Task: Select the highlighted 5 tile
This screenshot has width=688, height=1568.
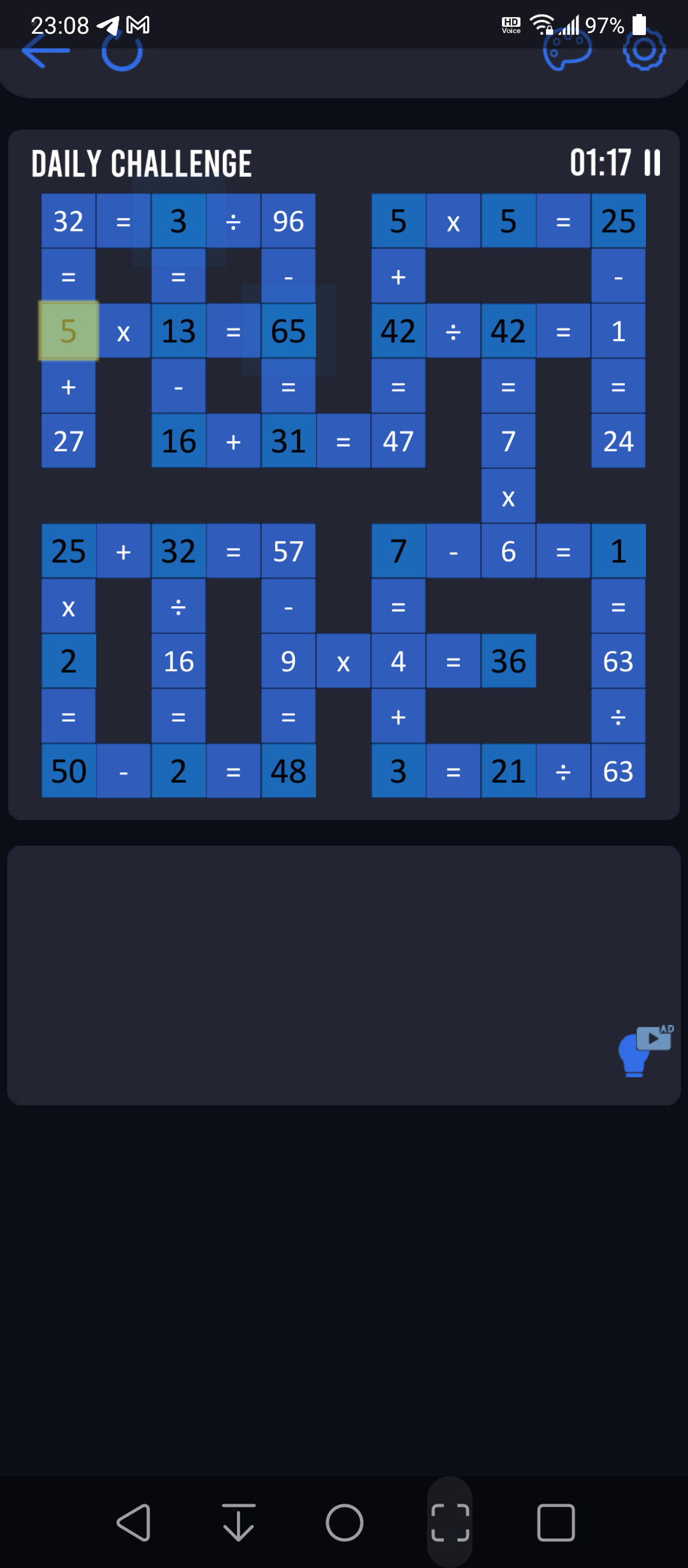Action: tap(69, 331)
